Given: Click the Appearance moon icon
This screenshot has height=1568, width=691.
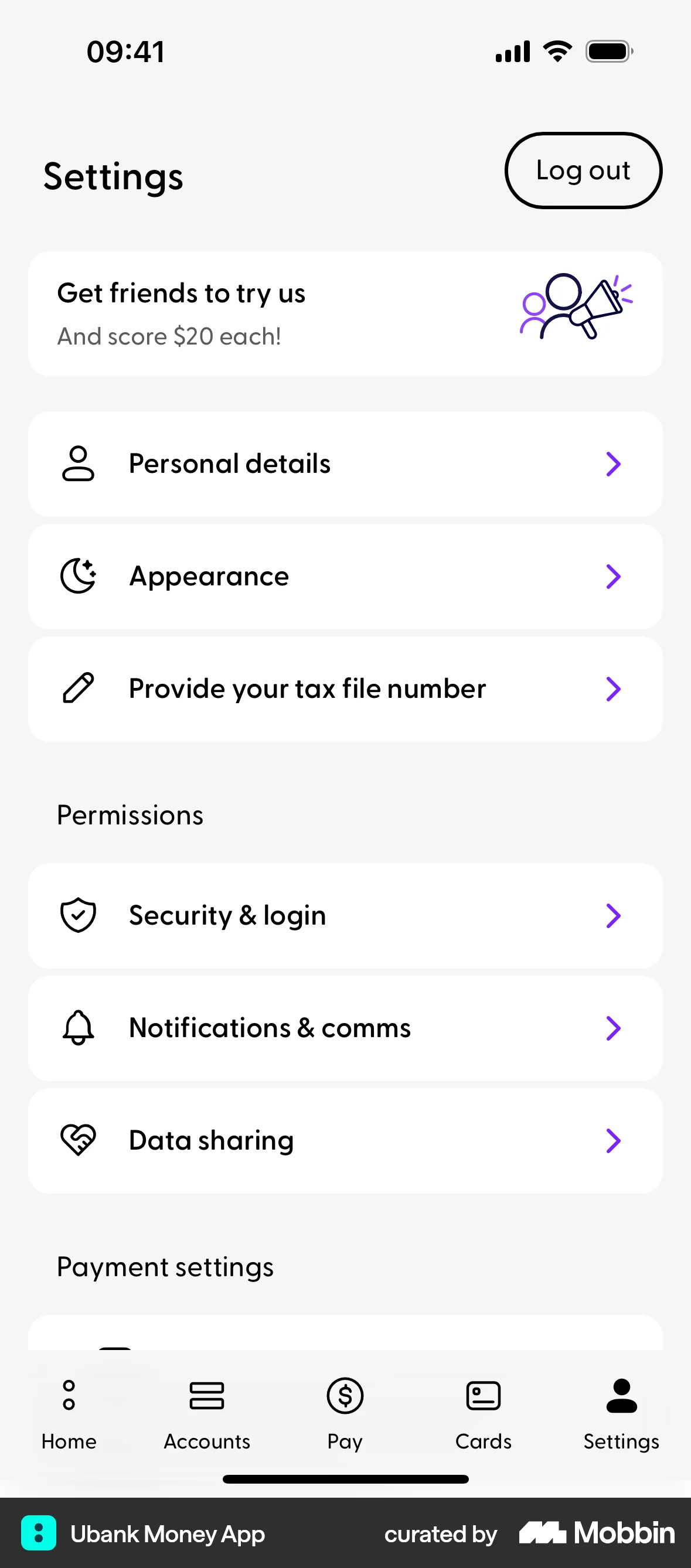Looking at the screenshot, I should 78,575.
